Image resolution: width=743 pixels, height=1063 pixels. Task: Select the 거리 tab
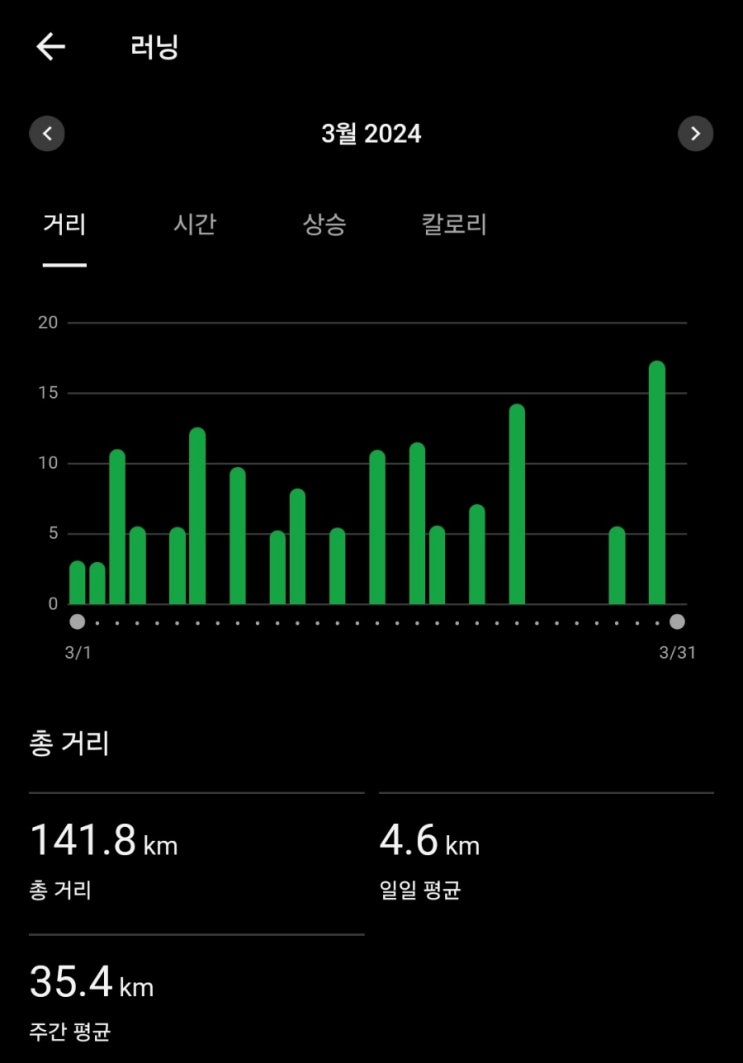(x=65, y=225)
